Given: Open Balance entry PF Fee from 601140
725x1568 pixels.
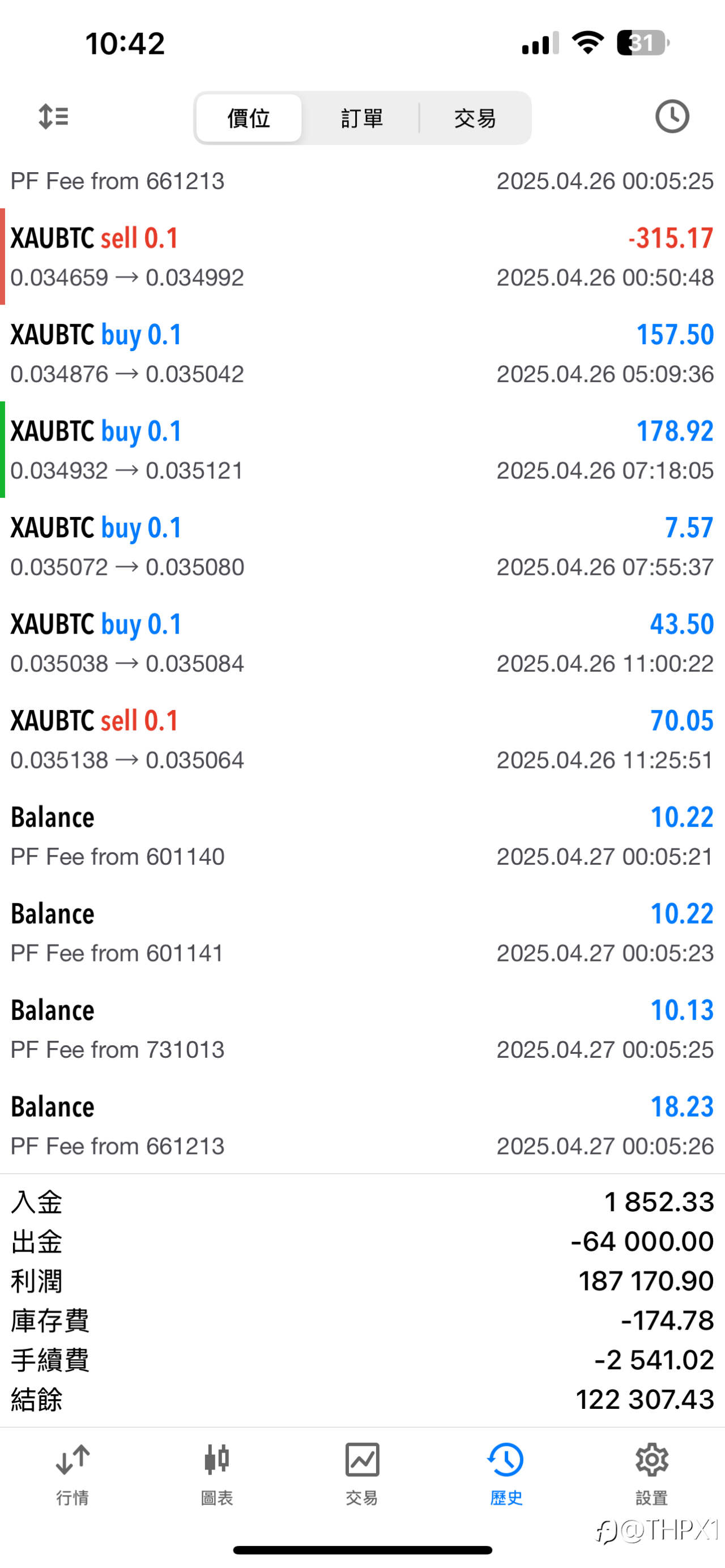Looking at the screenshot, I should point(362,836).
